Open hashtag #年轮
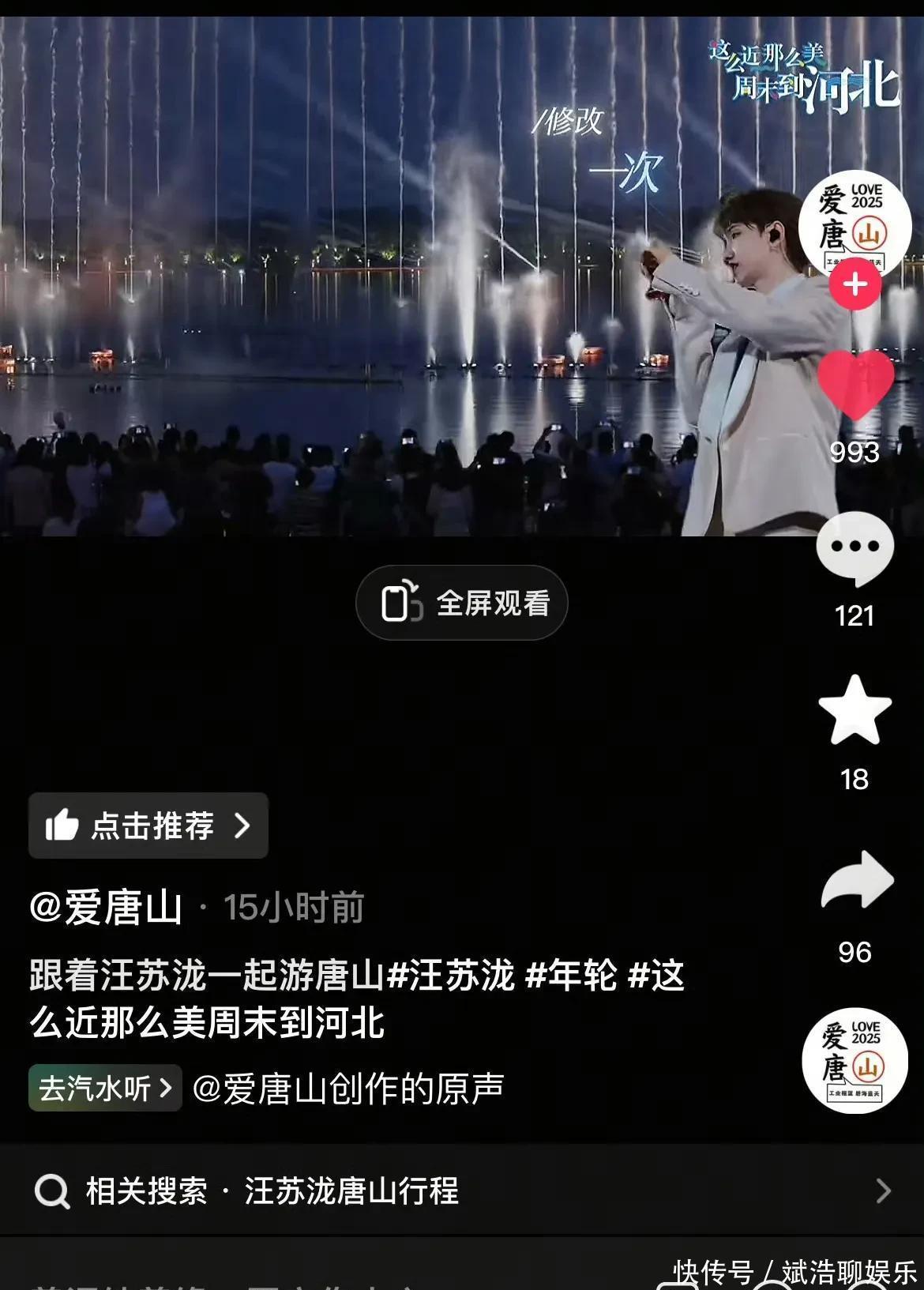Viewport: 924px width, 1290px height. pyautogui.click(x=570, y=975)
